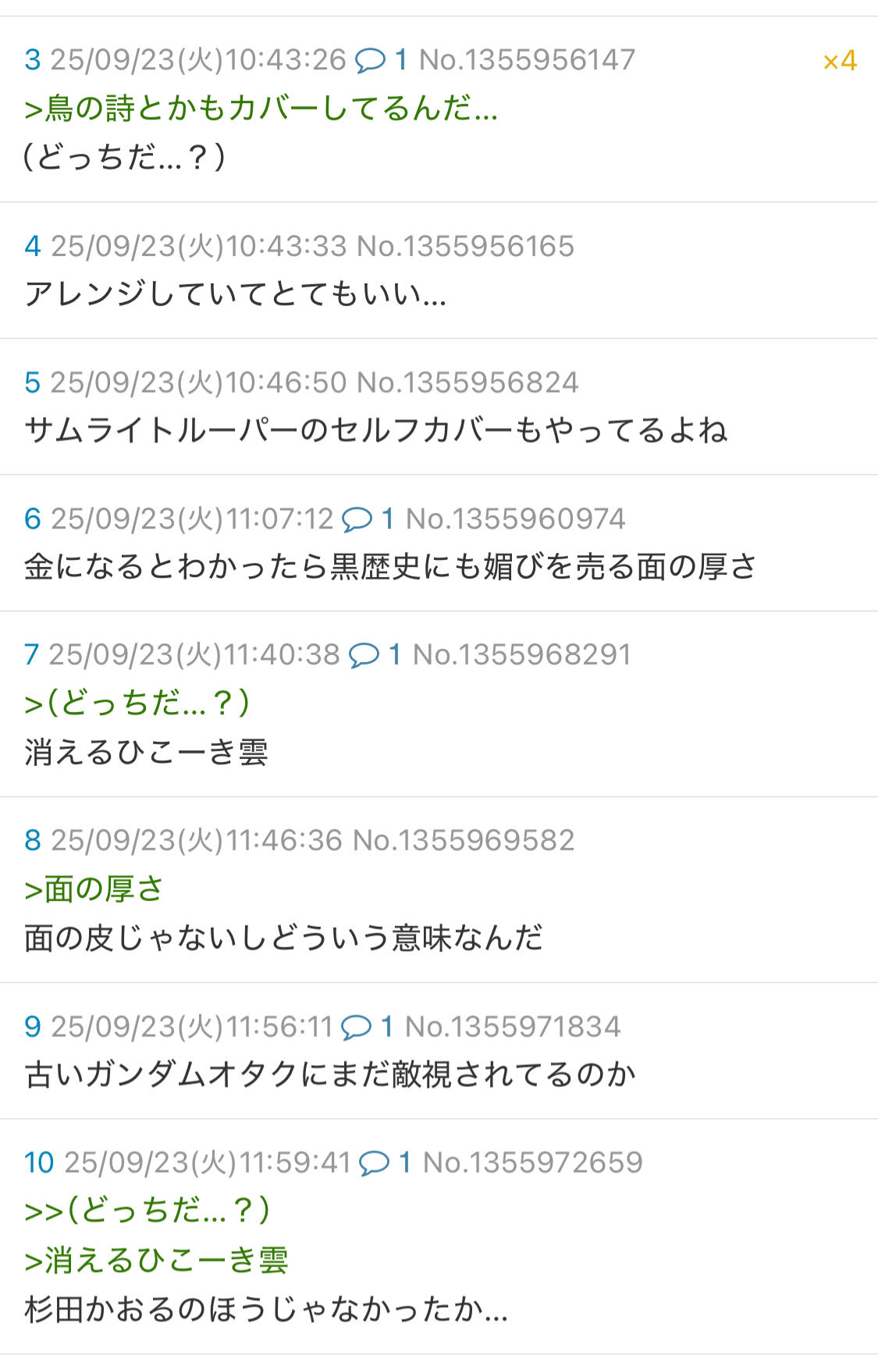Tap post number No.1355969582
Viewport: 878px width, 1372px height.
[464, 841]
